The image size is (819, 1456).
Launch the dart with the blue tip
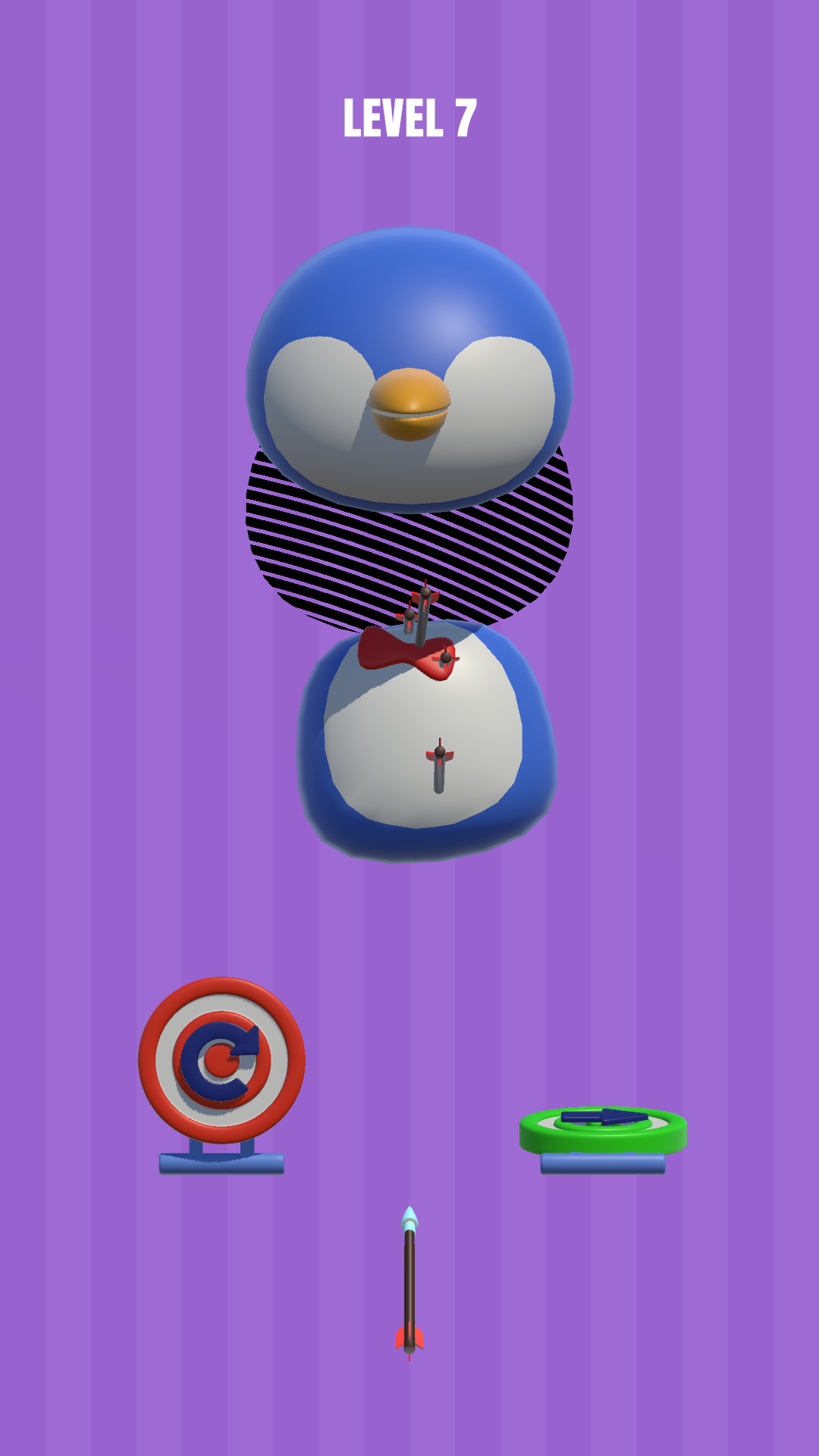point(409,1282)
